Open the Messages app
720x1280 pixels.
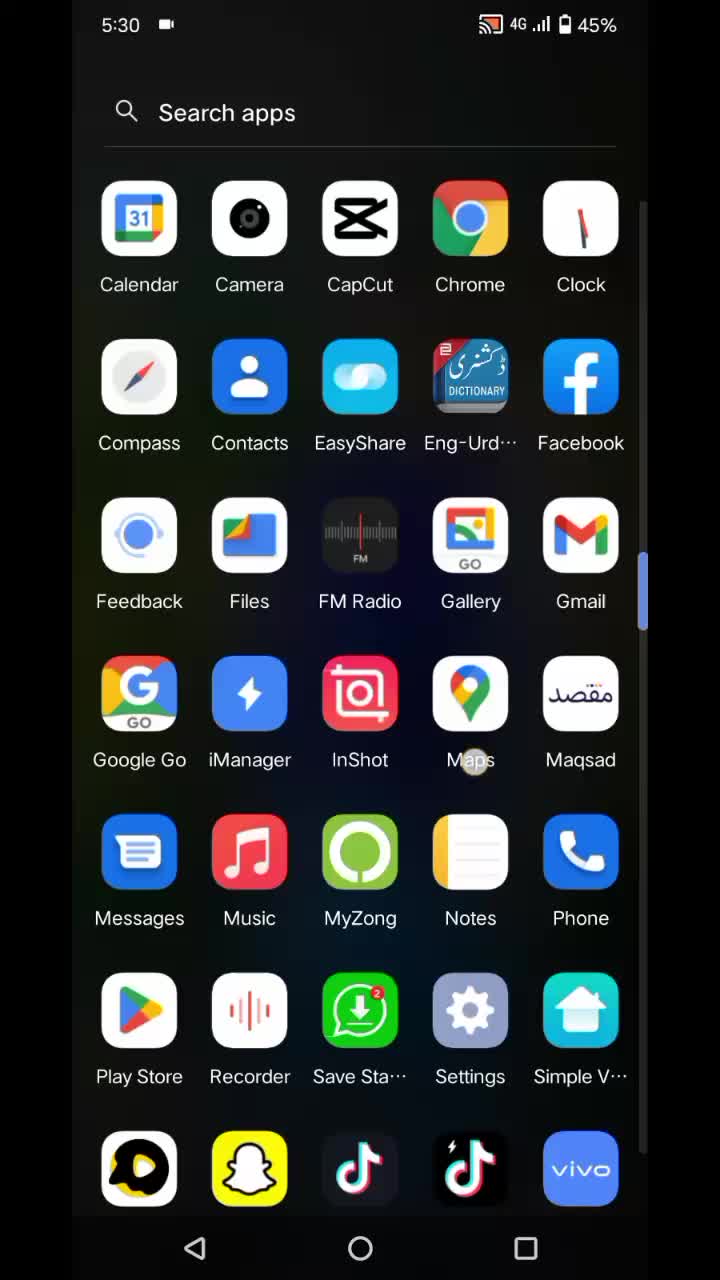click(139, 852)
